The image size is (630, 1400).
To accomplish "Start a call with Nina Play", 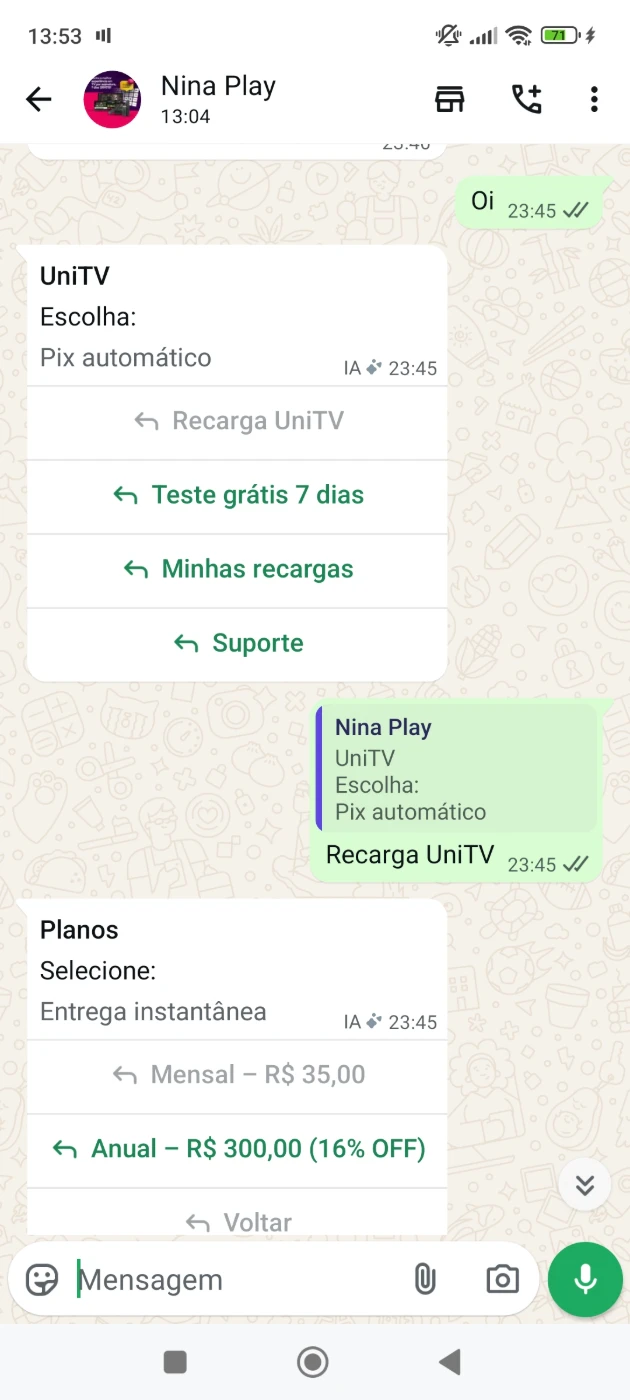I will 526,99.
